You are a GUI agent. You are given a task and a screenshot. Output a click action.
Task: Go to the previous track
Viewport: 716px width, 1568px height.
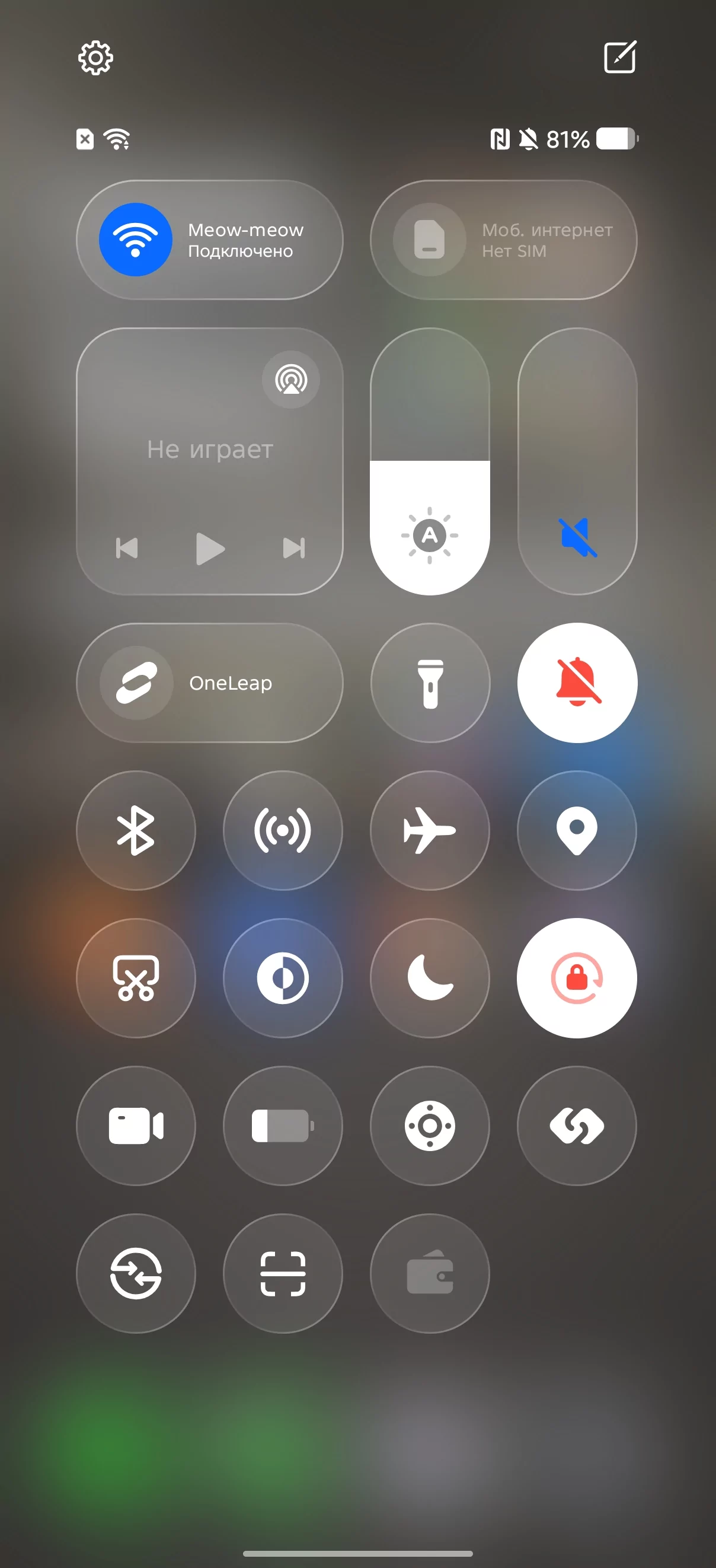click(127, 548)
